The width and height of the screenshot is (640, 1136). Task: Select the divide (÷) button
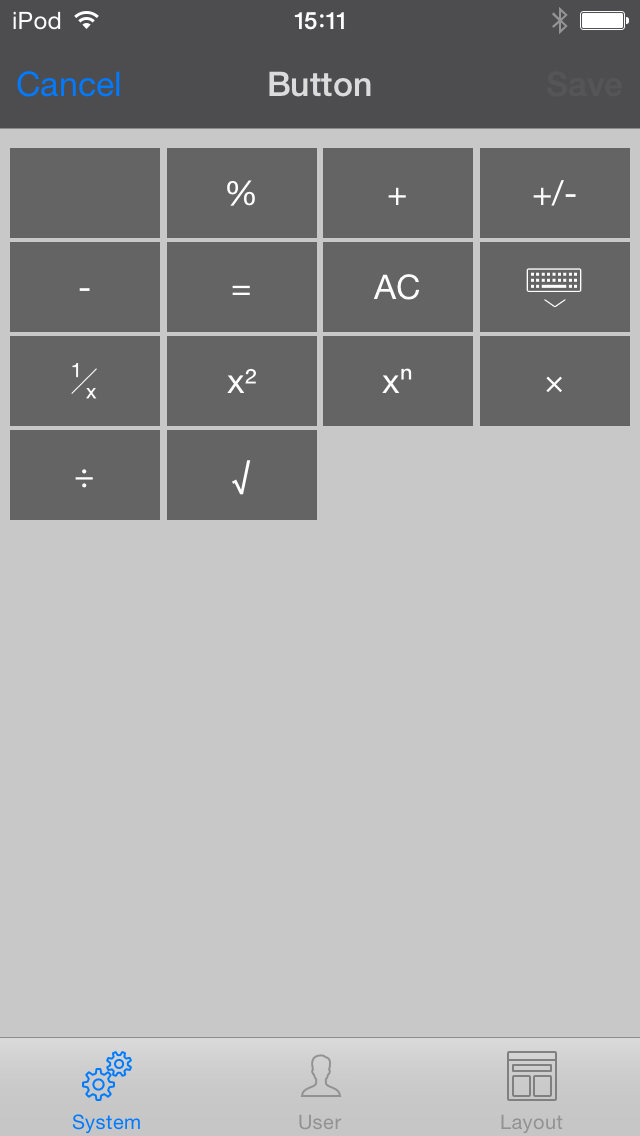(x=85, y=475)
